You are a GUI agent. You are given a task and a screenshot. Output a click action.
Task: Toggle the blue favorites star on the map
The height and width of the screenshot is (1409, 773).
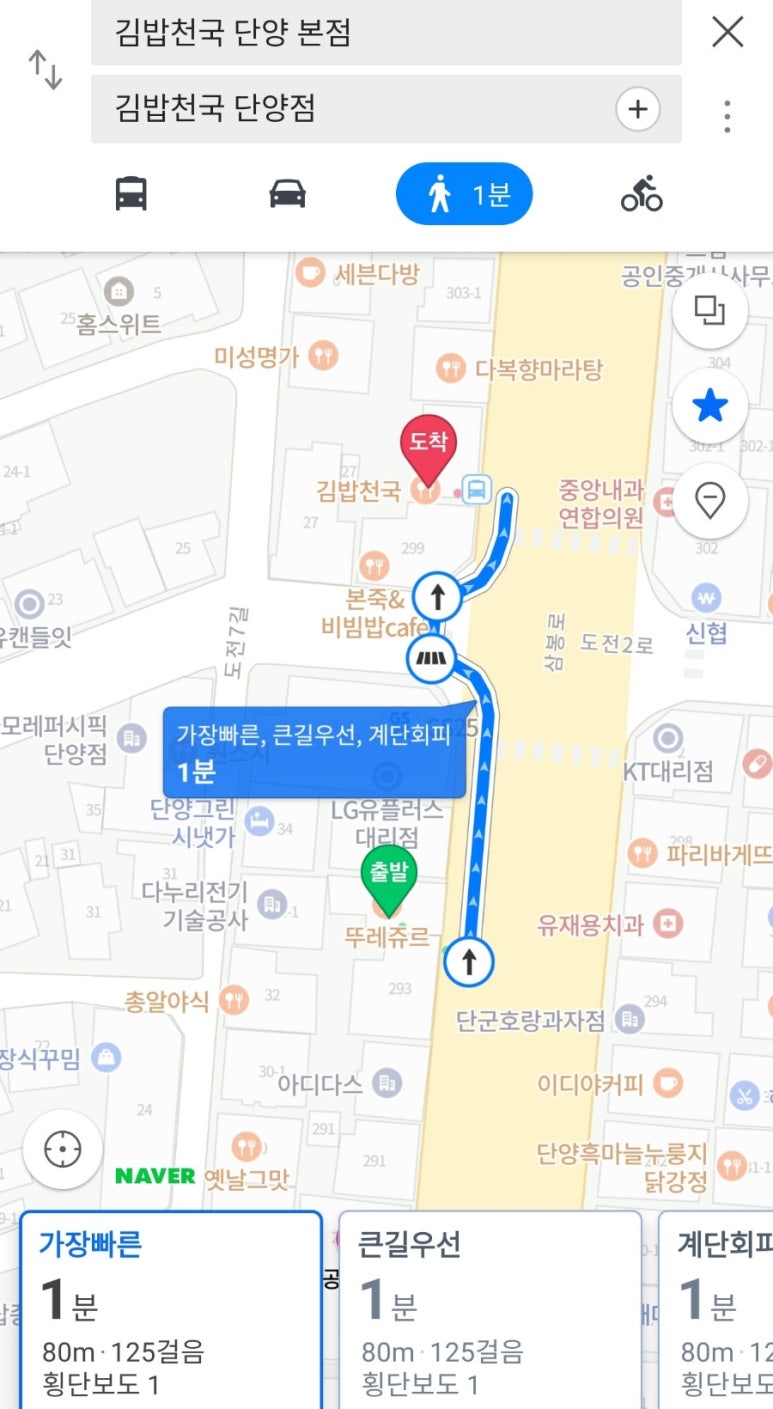click(710, 405)
